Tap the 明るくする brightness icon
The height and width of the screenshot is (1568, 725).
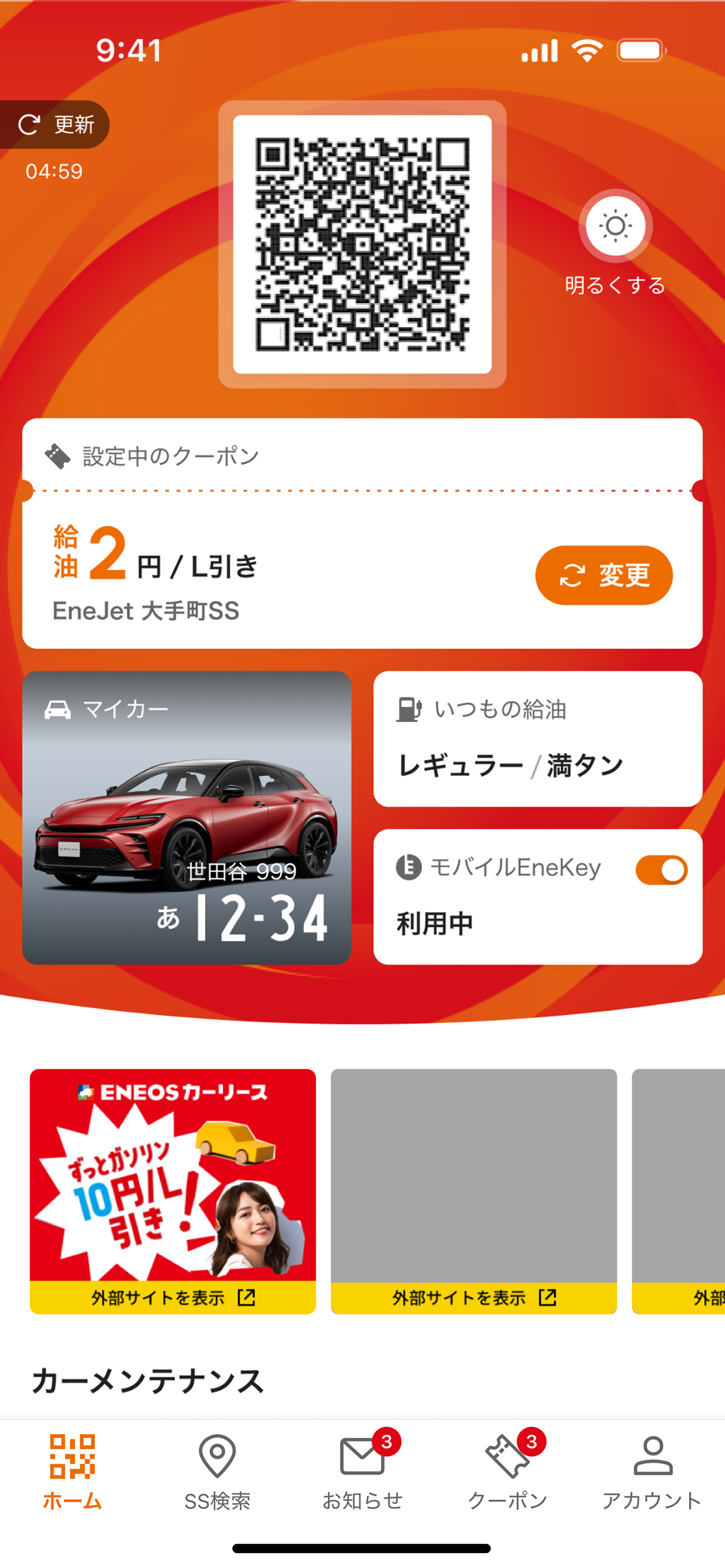615,226
